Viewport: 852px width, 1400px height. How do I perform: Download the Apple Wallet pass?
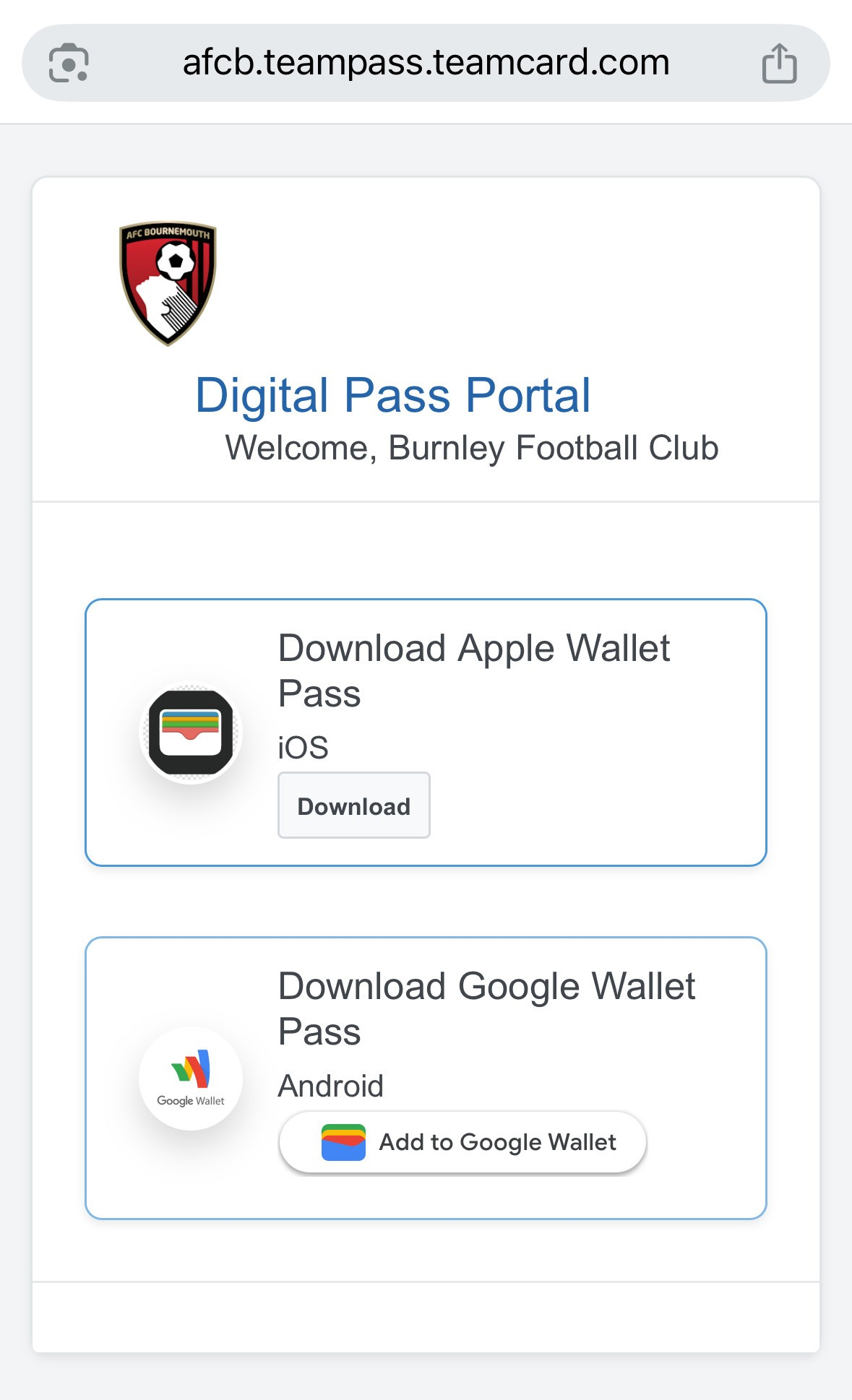[x=353, y=805]
